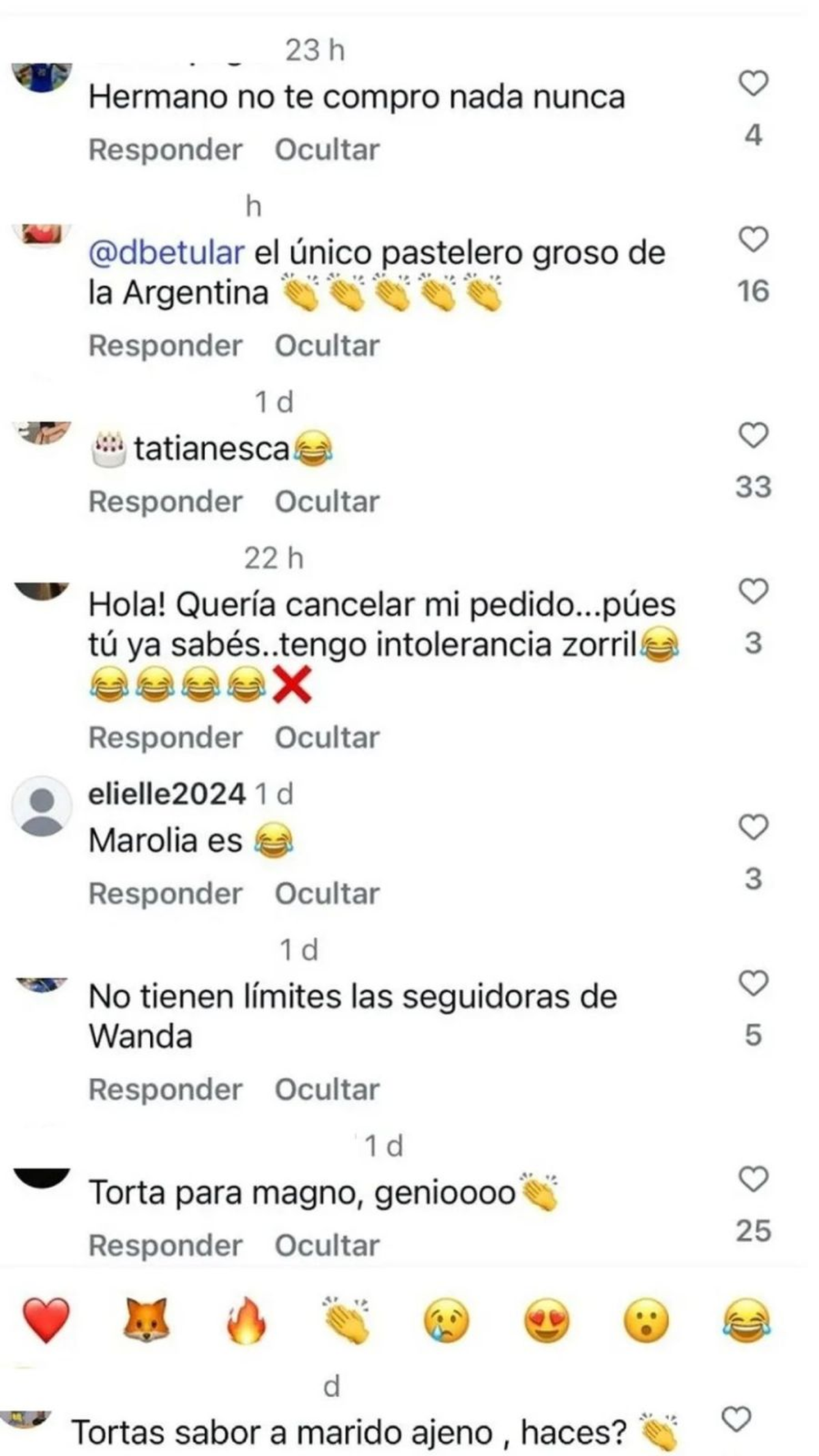Like the "único pastelero groso" comment
The width and height of the screenshot is (819, 1456).
coord(753,240)
